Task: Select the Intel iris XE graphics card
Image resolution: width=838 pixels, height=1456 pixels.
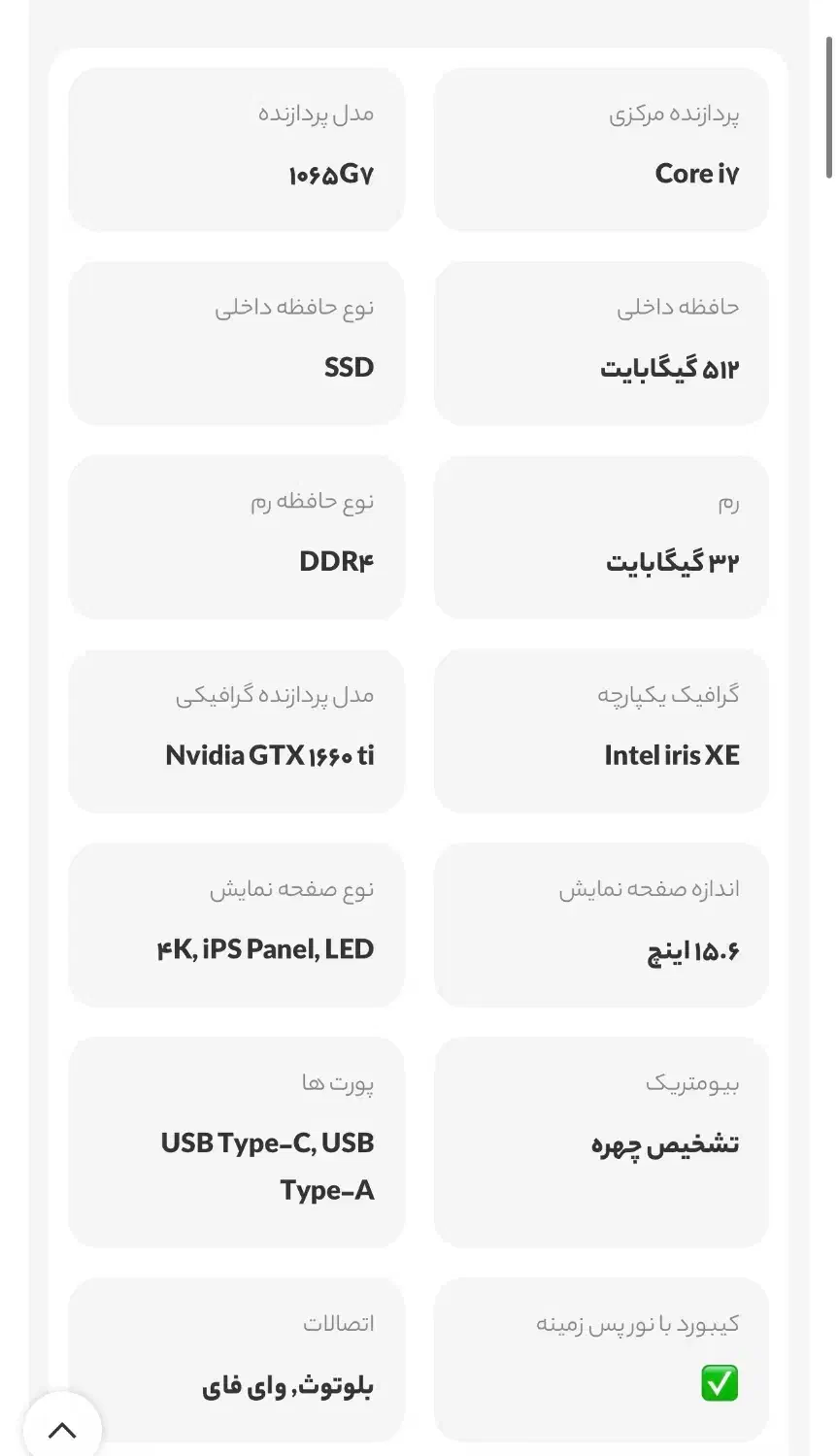Action: coord(600,731)
